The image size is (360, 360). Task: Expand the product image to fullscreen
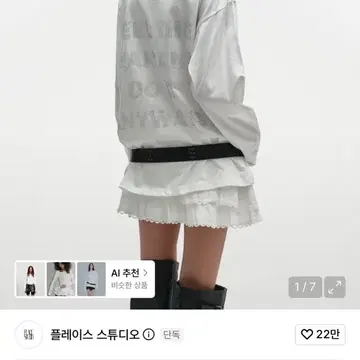pyautogui.click(x=335, y=287)
